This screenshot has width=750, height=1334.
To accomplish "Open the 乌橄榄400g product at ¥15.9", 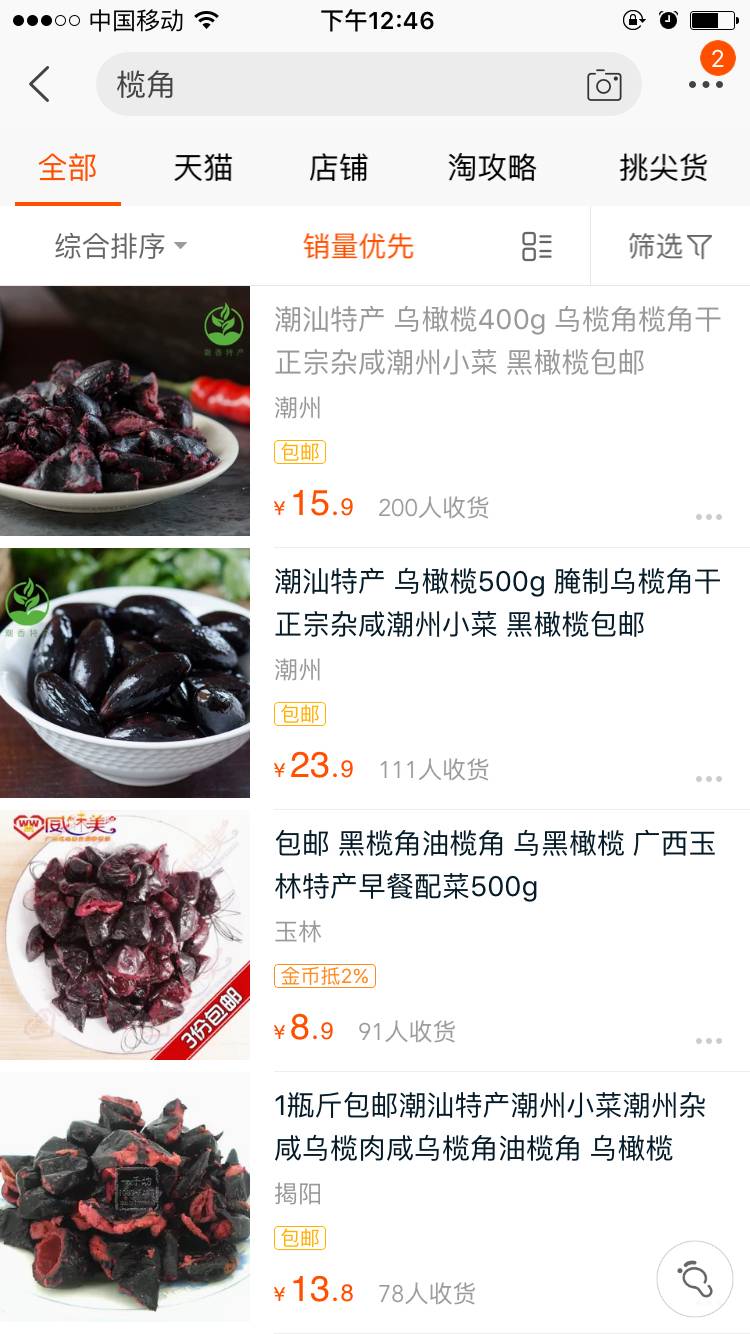I will (497, 341).
